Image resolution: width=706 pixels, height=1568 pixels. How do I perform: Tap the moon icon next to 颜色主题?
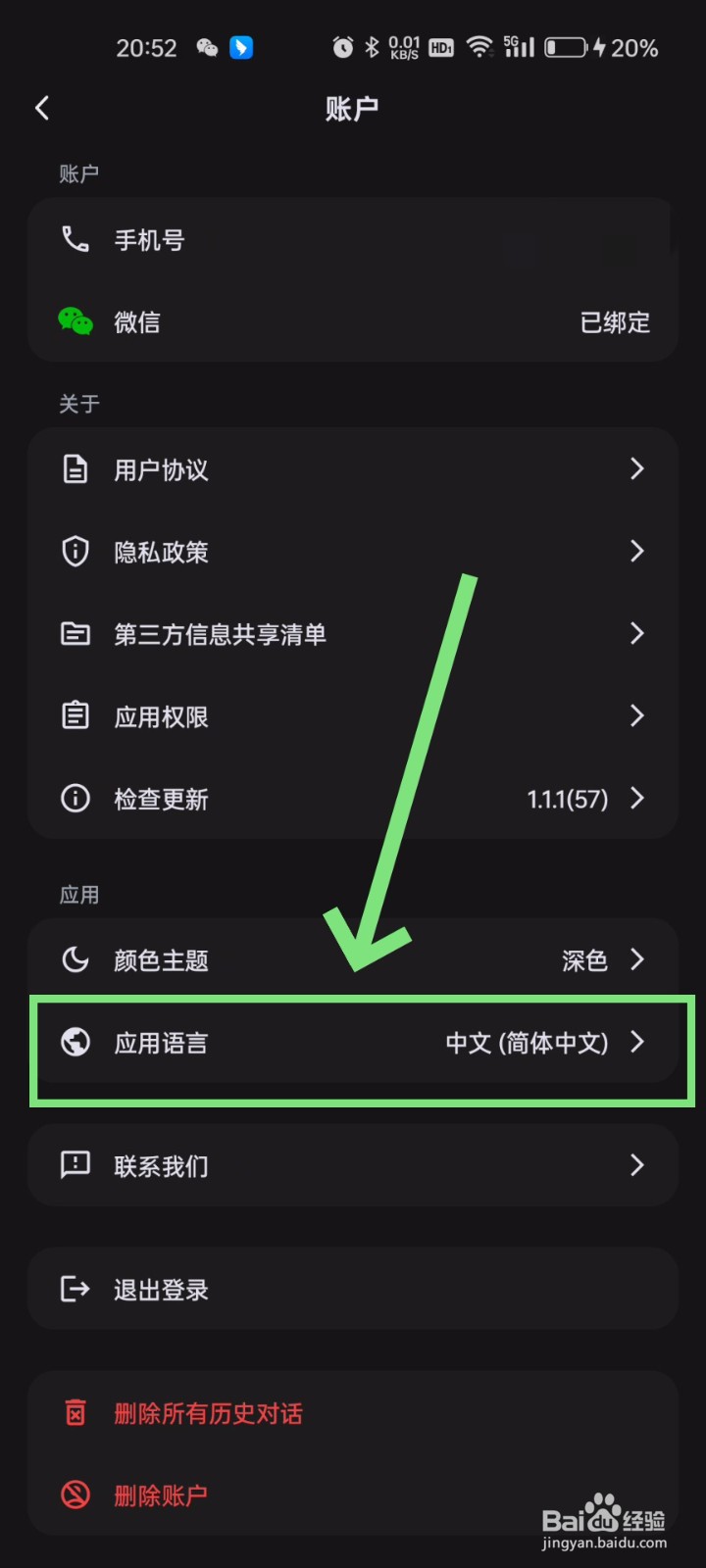(x=75, y=960)
